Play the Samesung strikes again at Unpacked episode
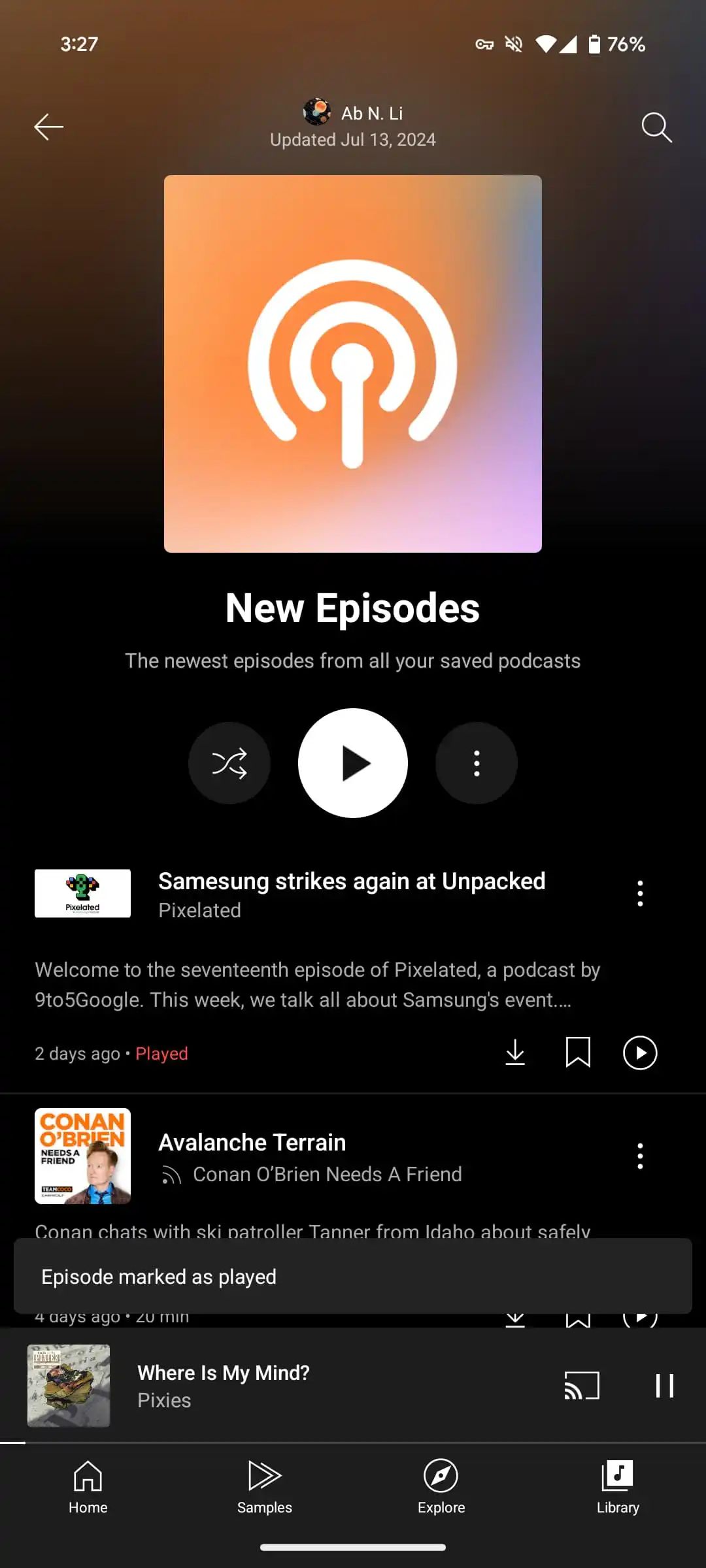The height and width of the screenshot is (1568, 706). [x=640, y=1053]
